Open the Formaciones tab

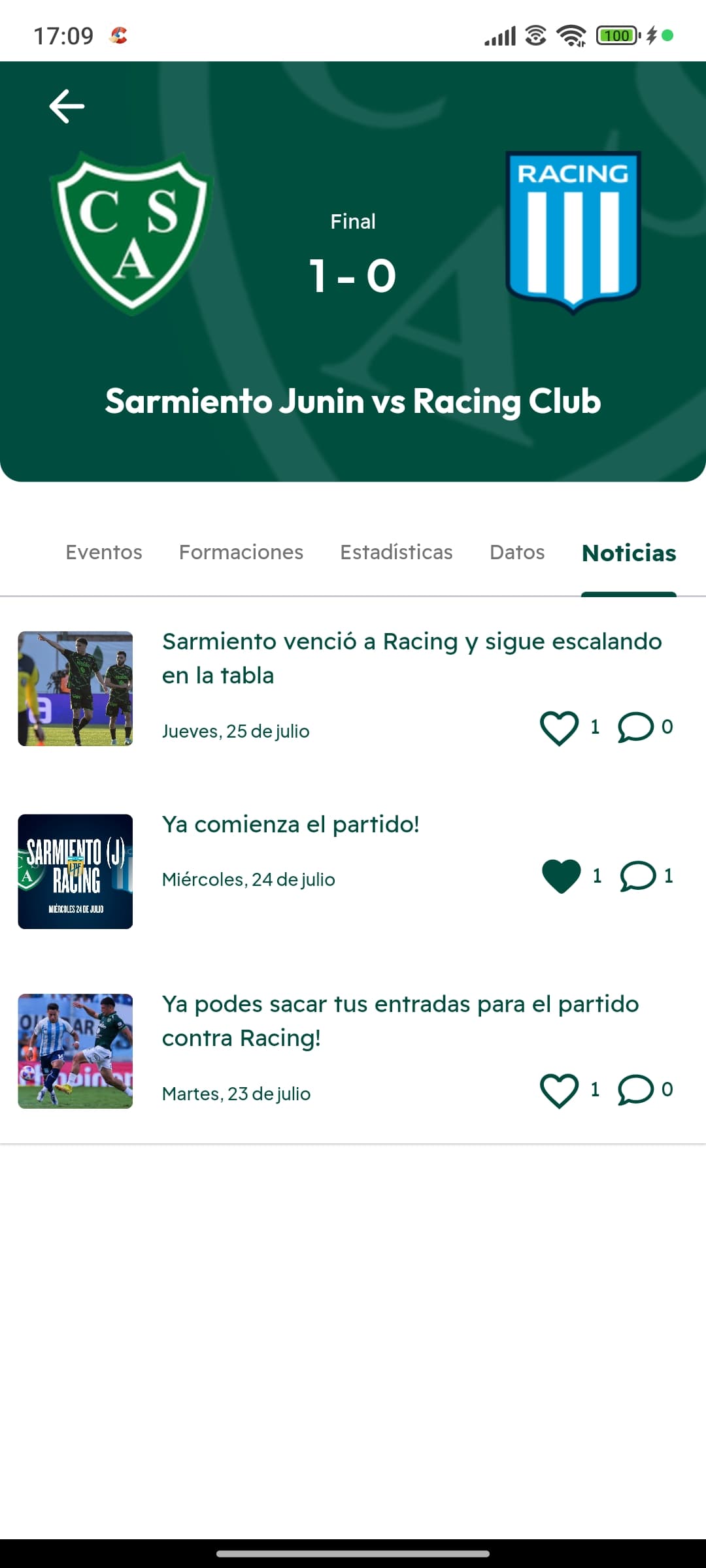click(x=241, y=552)
